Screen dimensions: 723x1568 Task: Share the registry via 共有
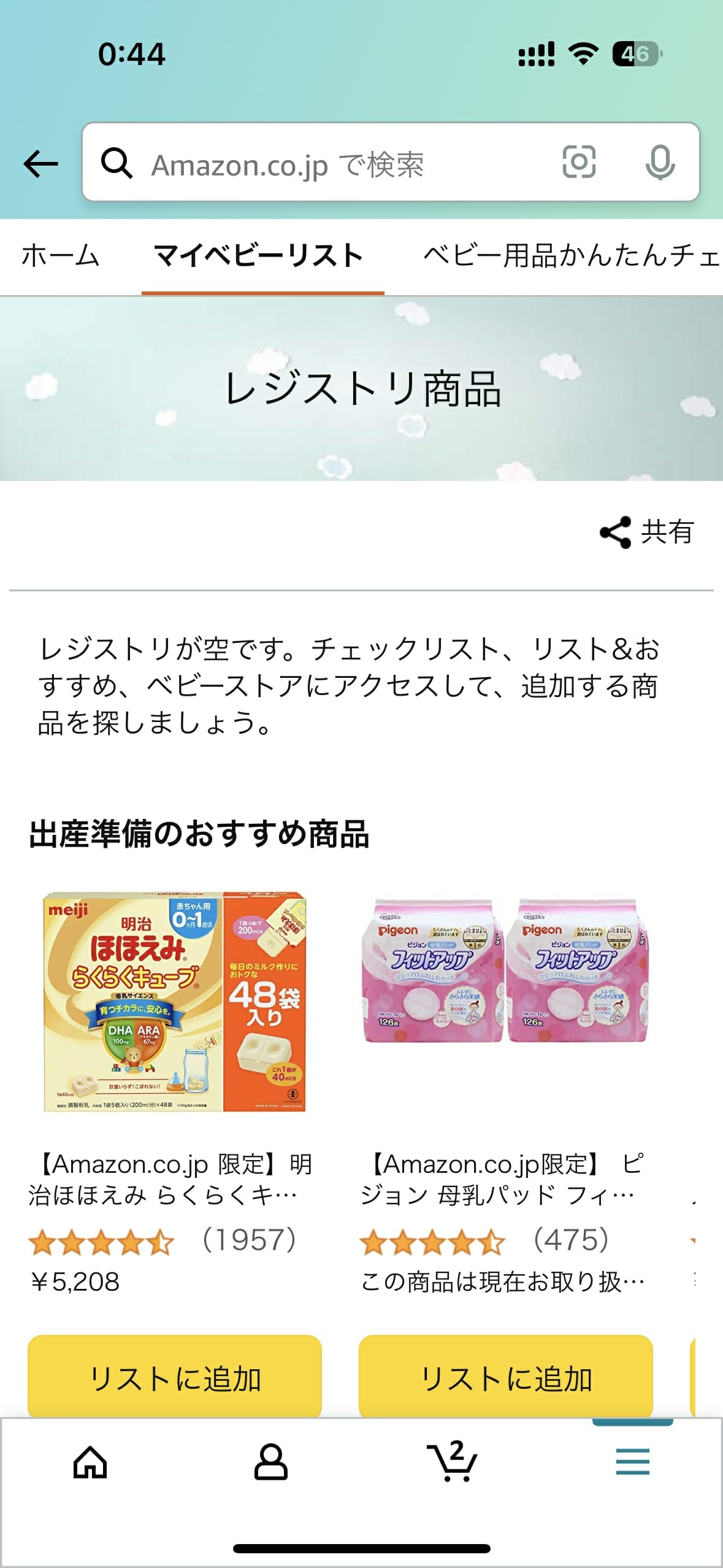(646, 531)
